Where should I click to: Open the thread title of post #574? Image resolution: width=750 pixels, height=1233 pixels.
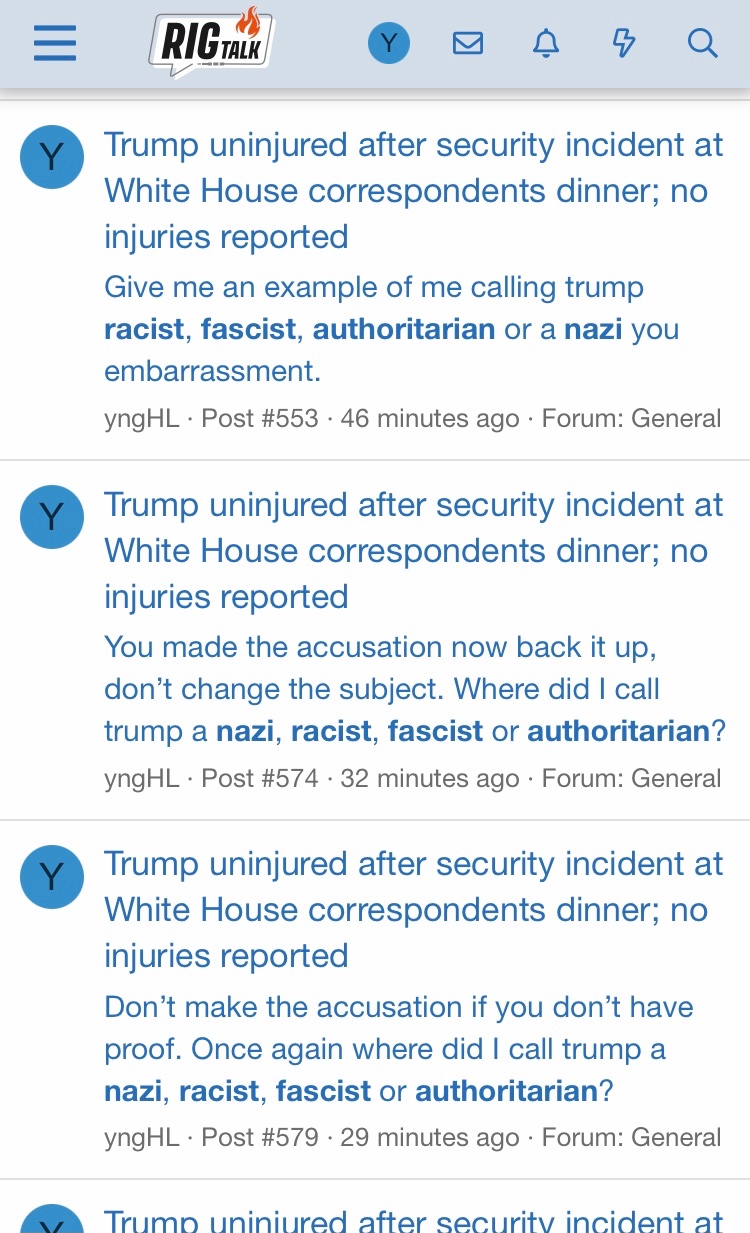pos(414,551)
